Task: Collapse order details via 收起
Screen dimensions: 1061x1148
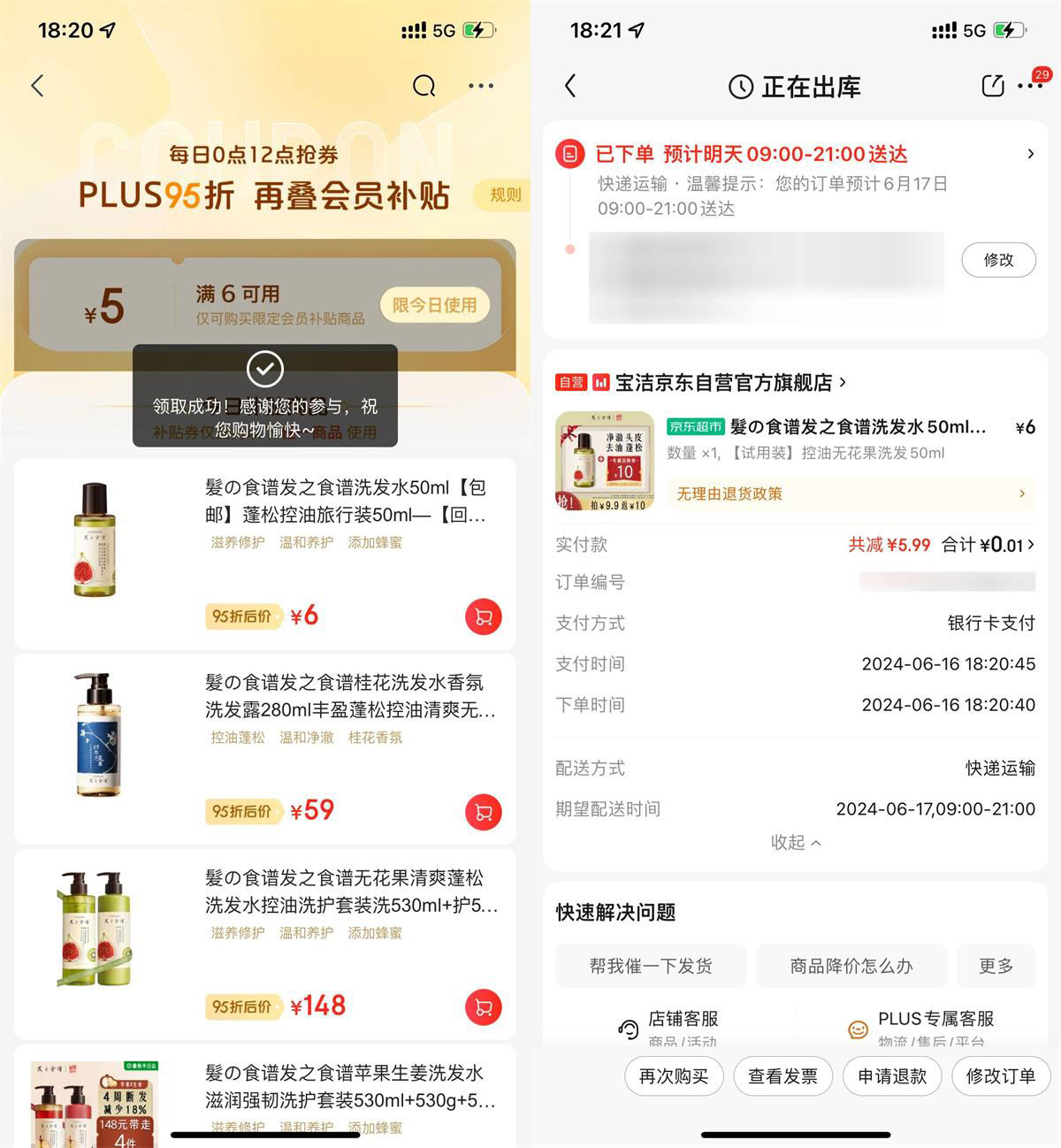Action: (793, 843)
